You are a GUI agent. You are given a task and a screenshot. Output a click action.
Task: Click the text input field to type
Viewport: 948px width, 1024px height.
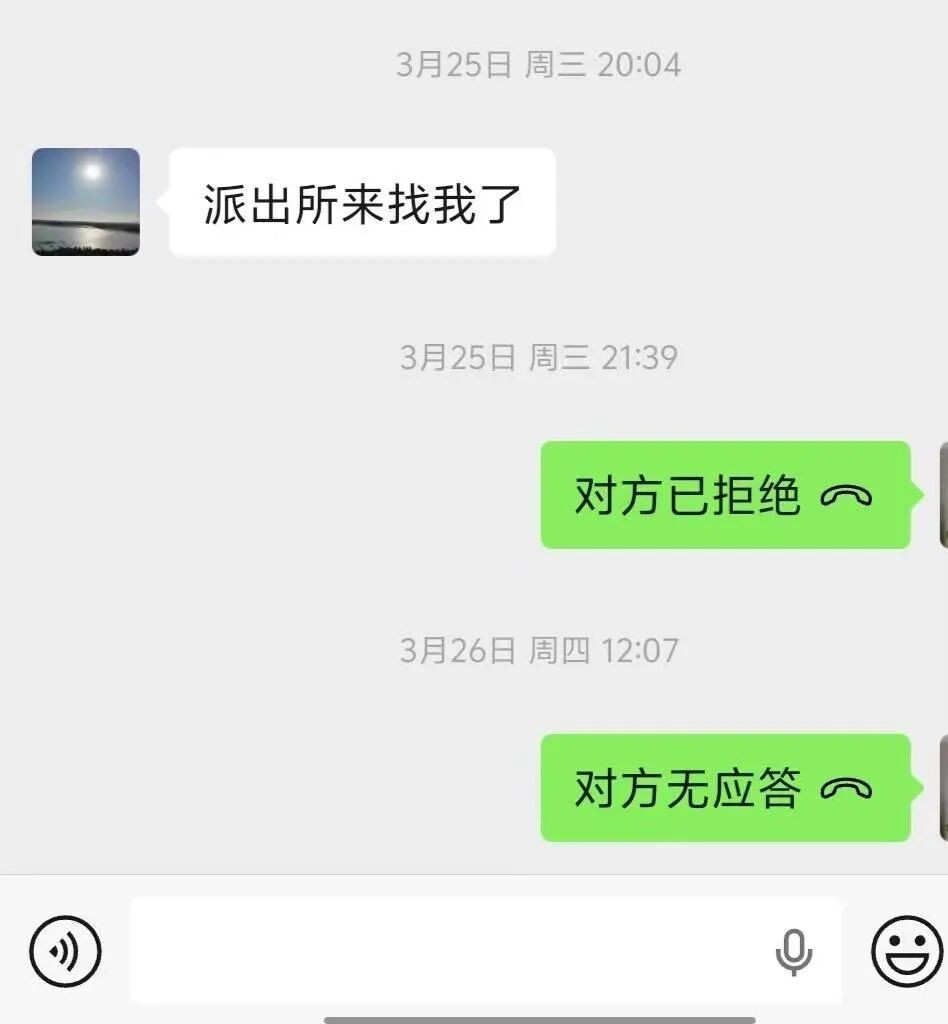point(450,951)
